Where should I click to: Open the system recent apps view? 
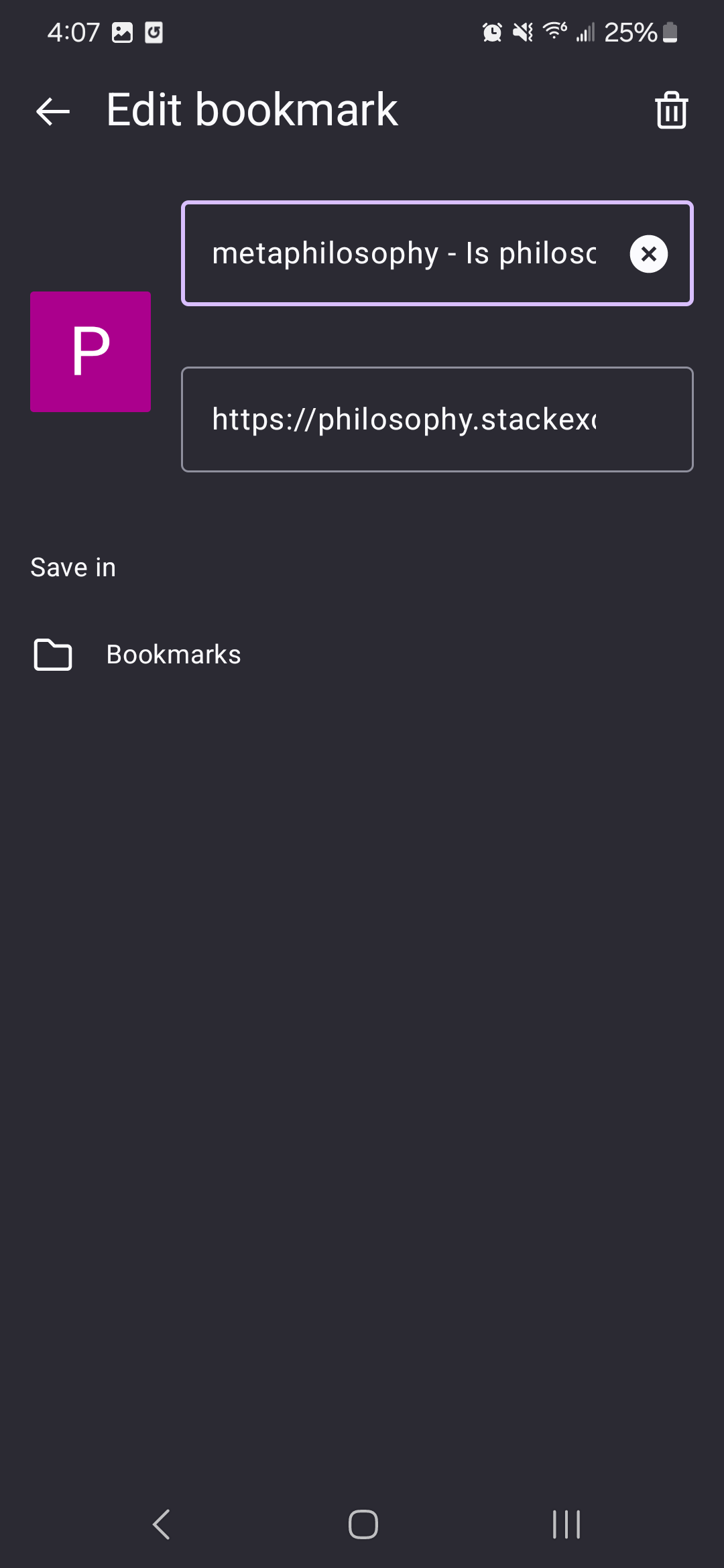[566, 1524]
